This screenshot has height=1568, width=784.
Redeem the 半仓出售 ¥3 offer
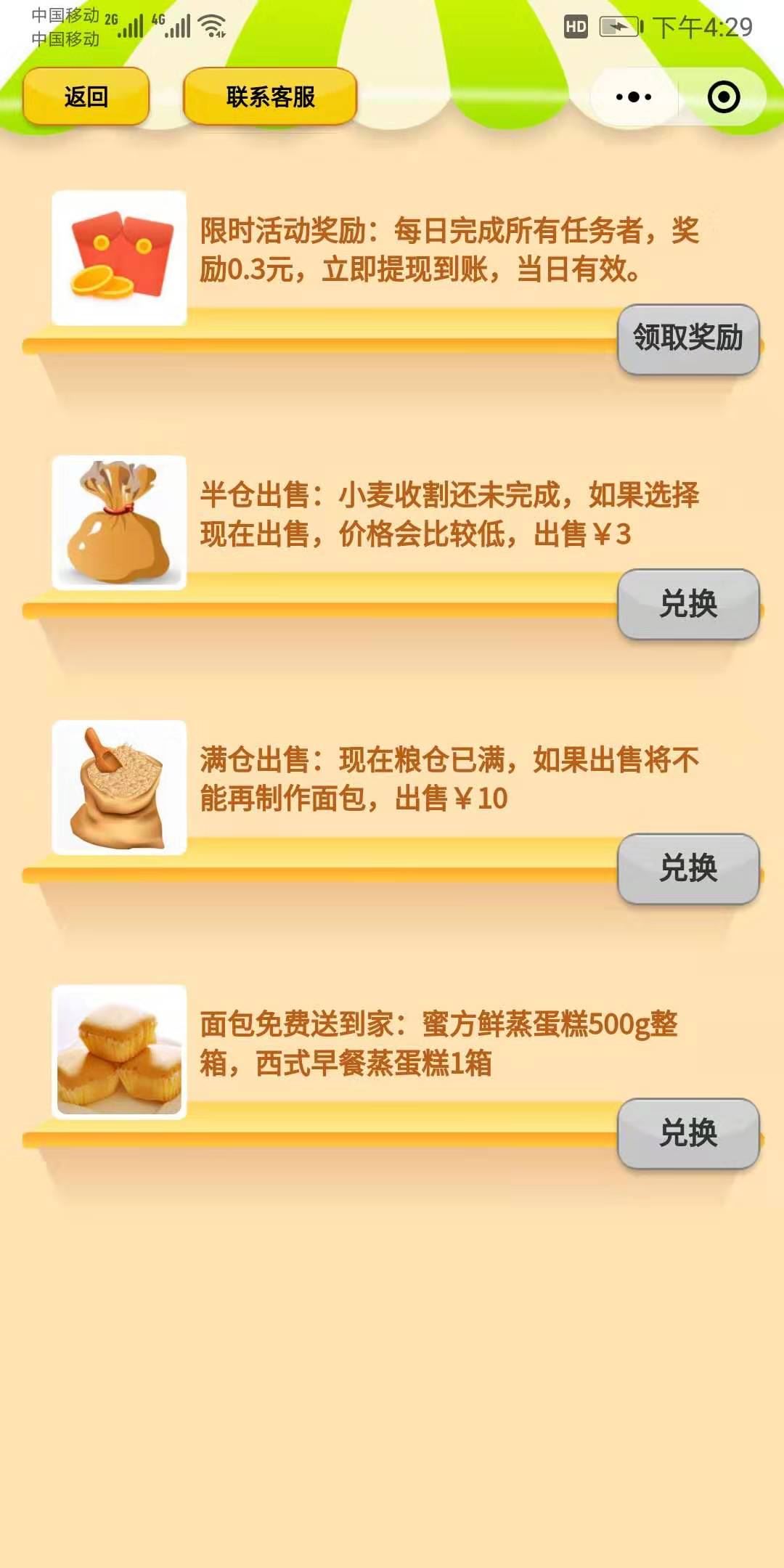687,604
